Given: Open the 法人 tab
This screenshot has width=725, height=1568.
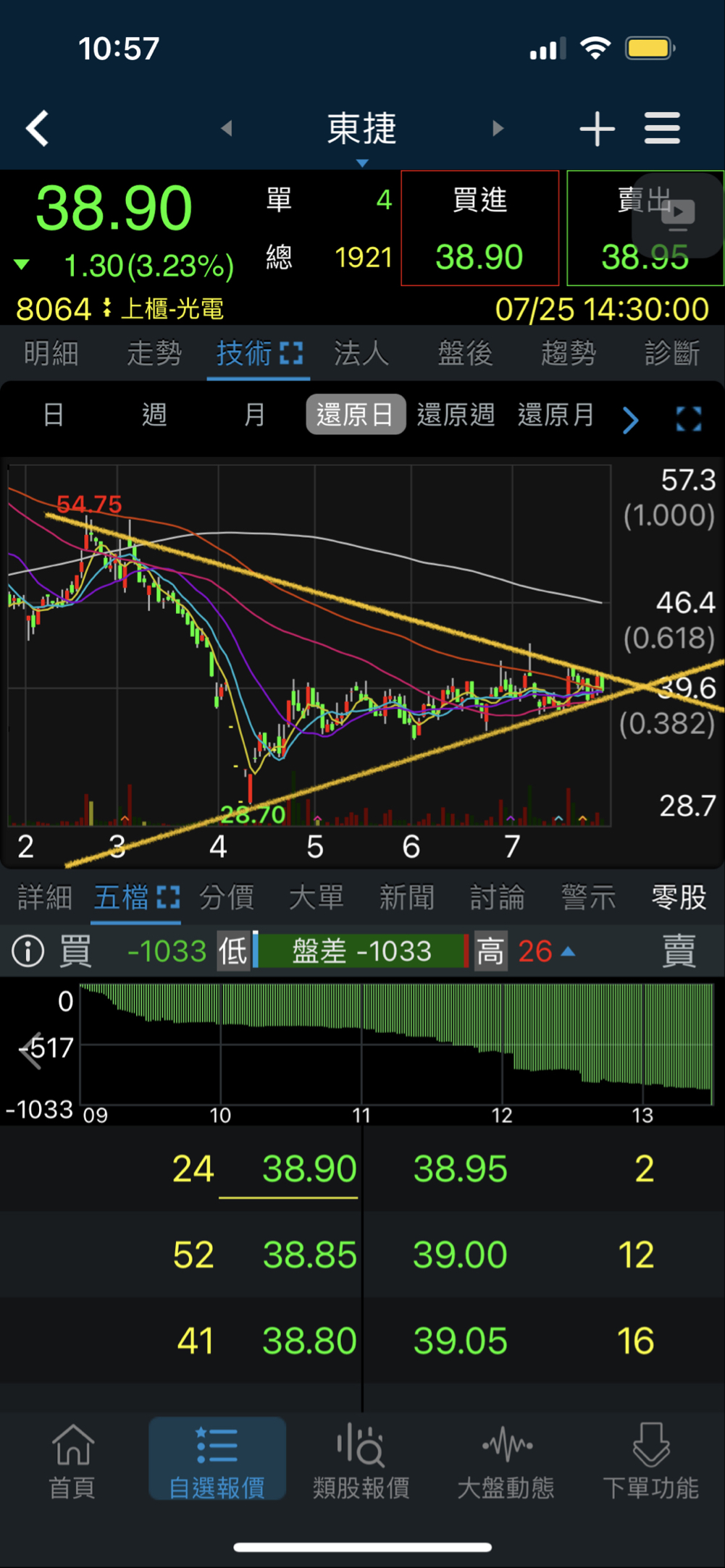Looking at the screenshot, I should 361,353.
